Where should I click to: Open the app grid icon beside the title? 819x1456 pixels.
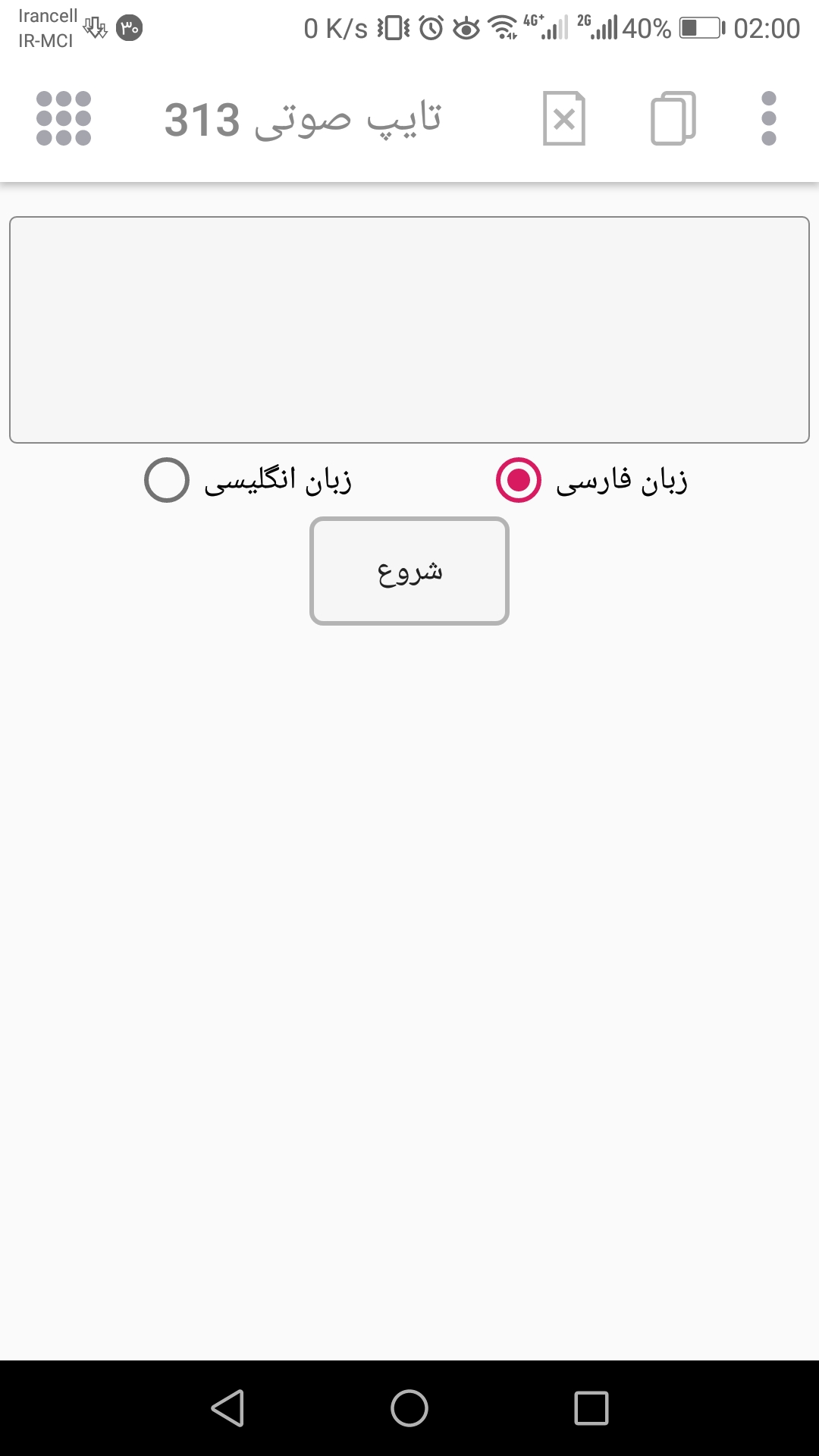[x=64, y=118]
